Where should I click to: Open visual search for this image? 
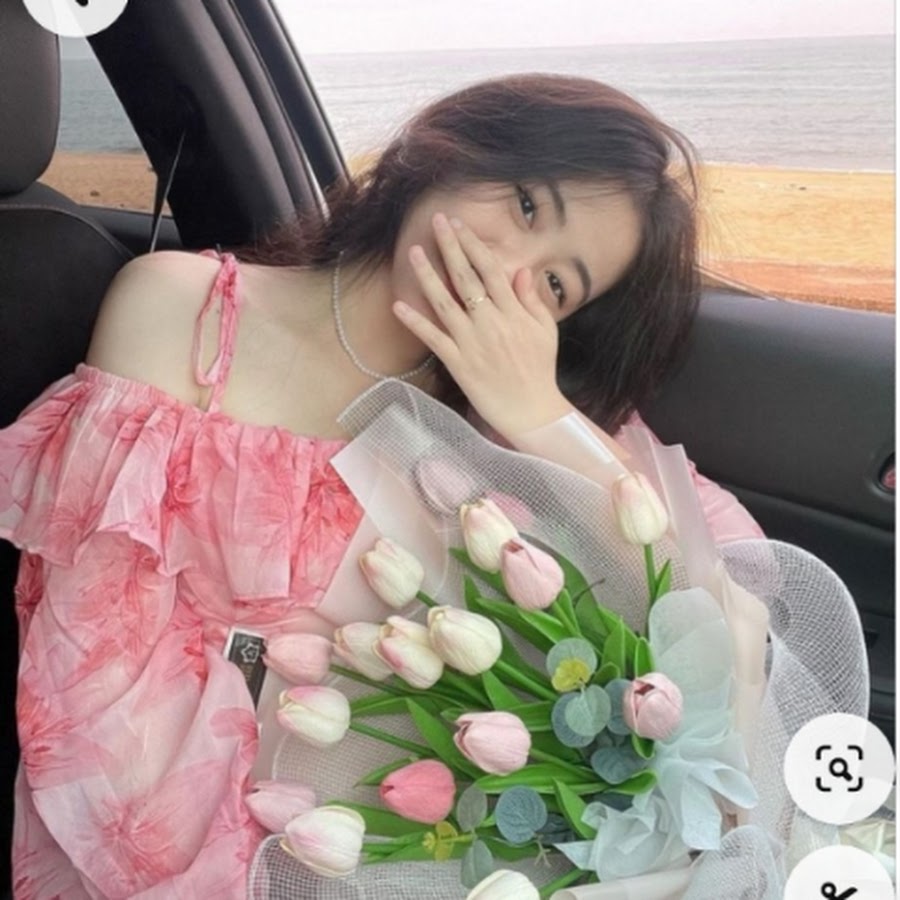tap(838, 768)
